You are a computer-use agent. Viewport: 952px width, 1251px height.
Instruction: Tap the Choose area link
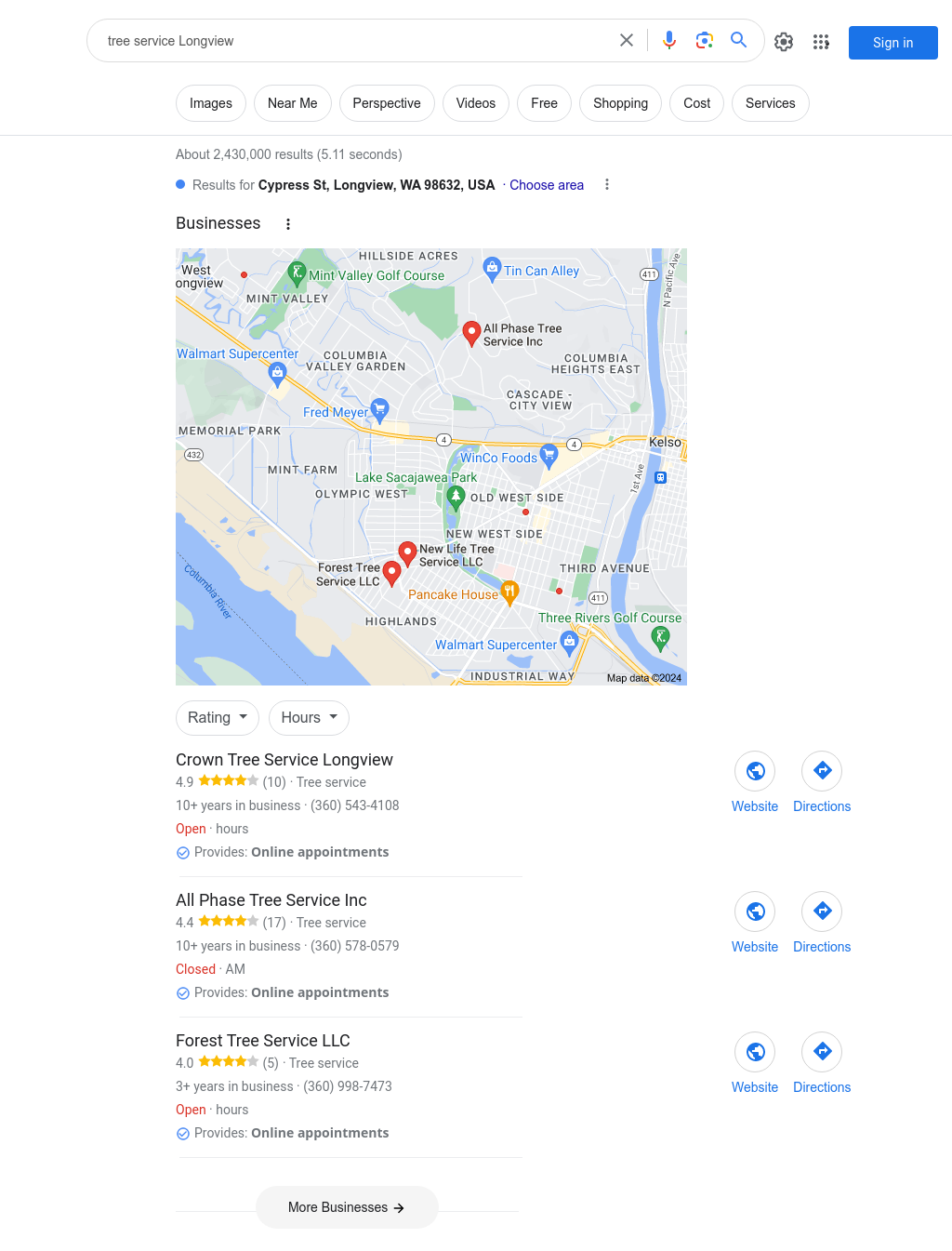pos(547,185)
